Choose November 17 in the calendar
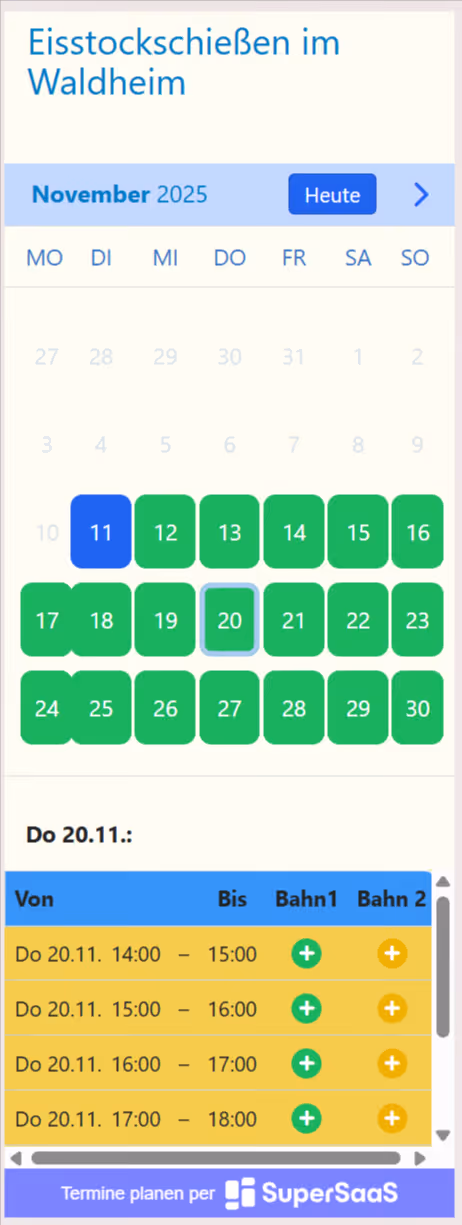462x1225 pixels. pyautogui.click(x=46, y=620)
